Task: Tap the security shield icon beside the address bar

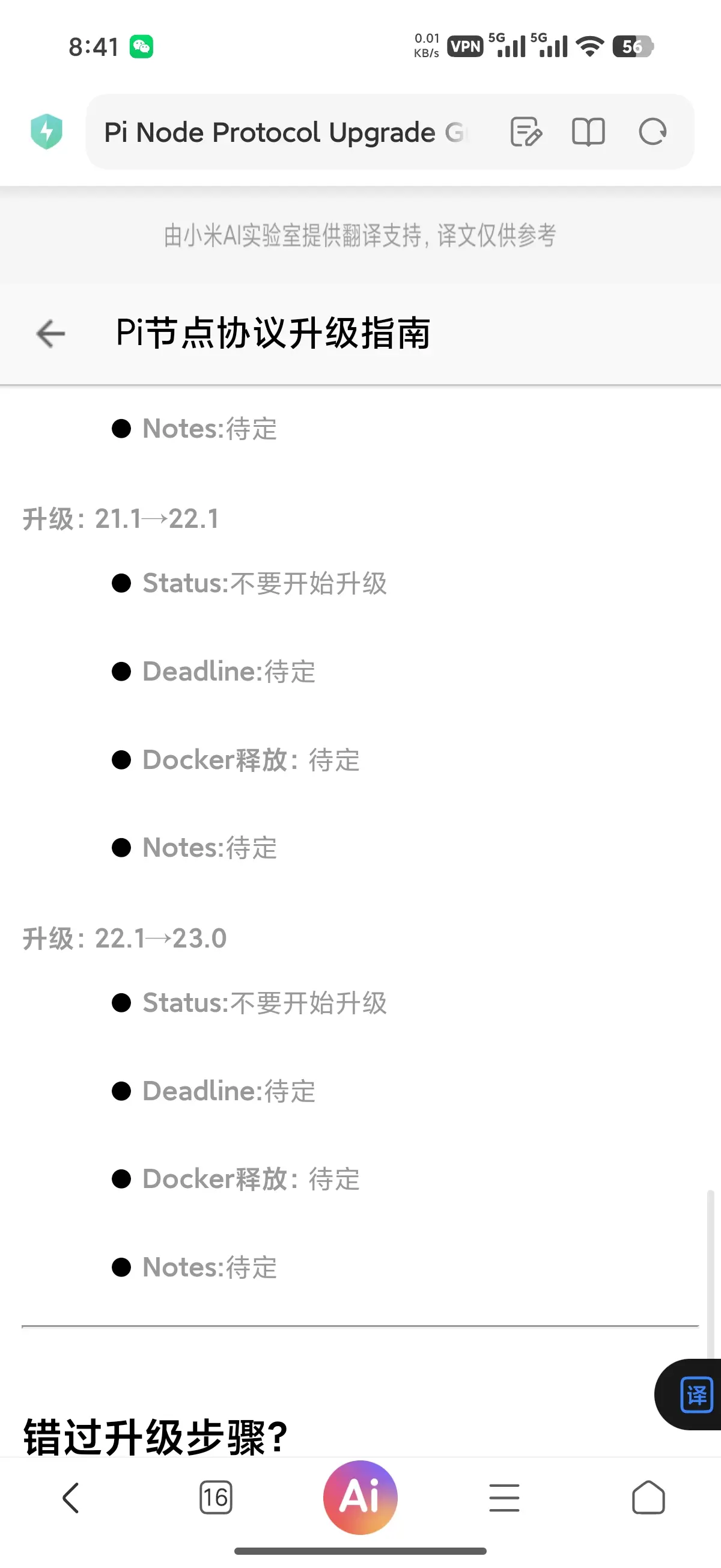Action: coord(46,132)
